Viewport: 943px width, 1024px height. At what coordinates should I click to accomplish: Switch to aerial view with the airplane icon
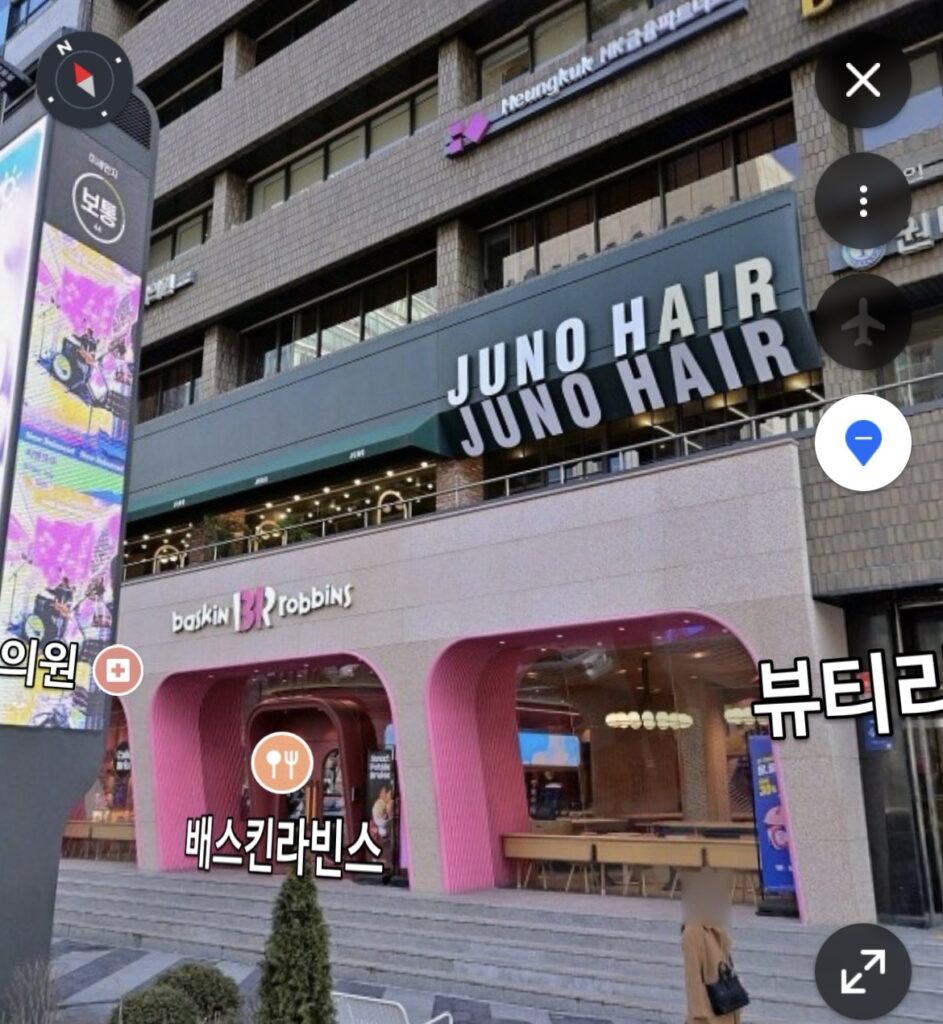tap(862, 322)
